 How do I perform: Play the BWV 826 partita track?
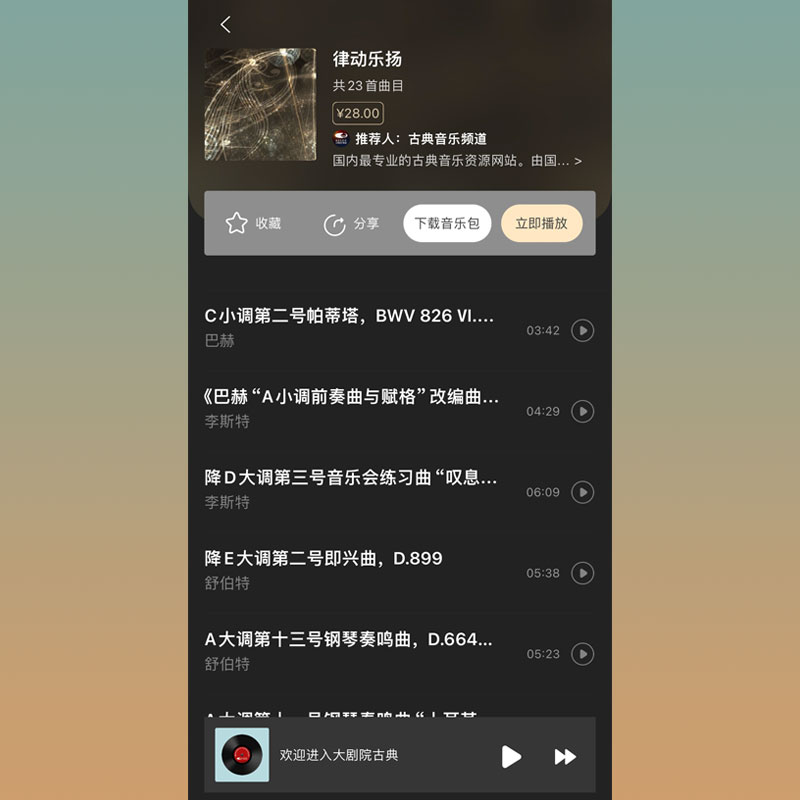582,330
